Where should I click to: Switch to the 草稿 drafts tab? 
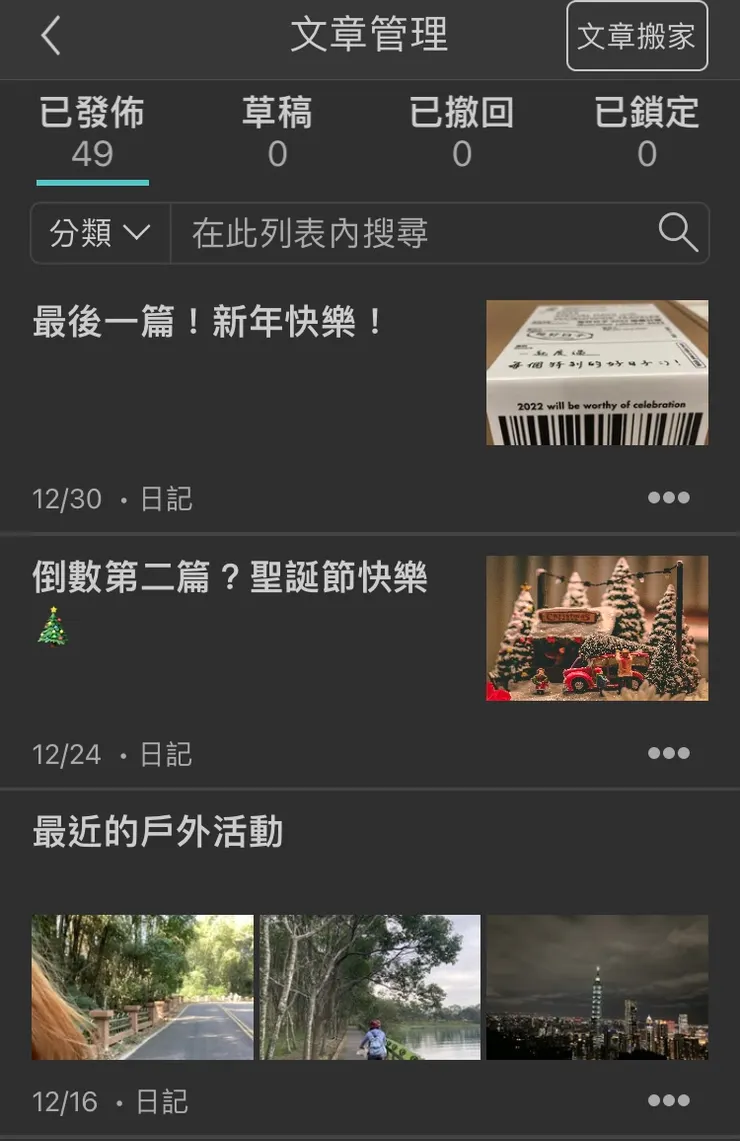[x=277, y=130]
